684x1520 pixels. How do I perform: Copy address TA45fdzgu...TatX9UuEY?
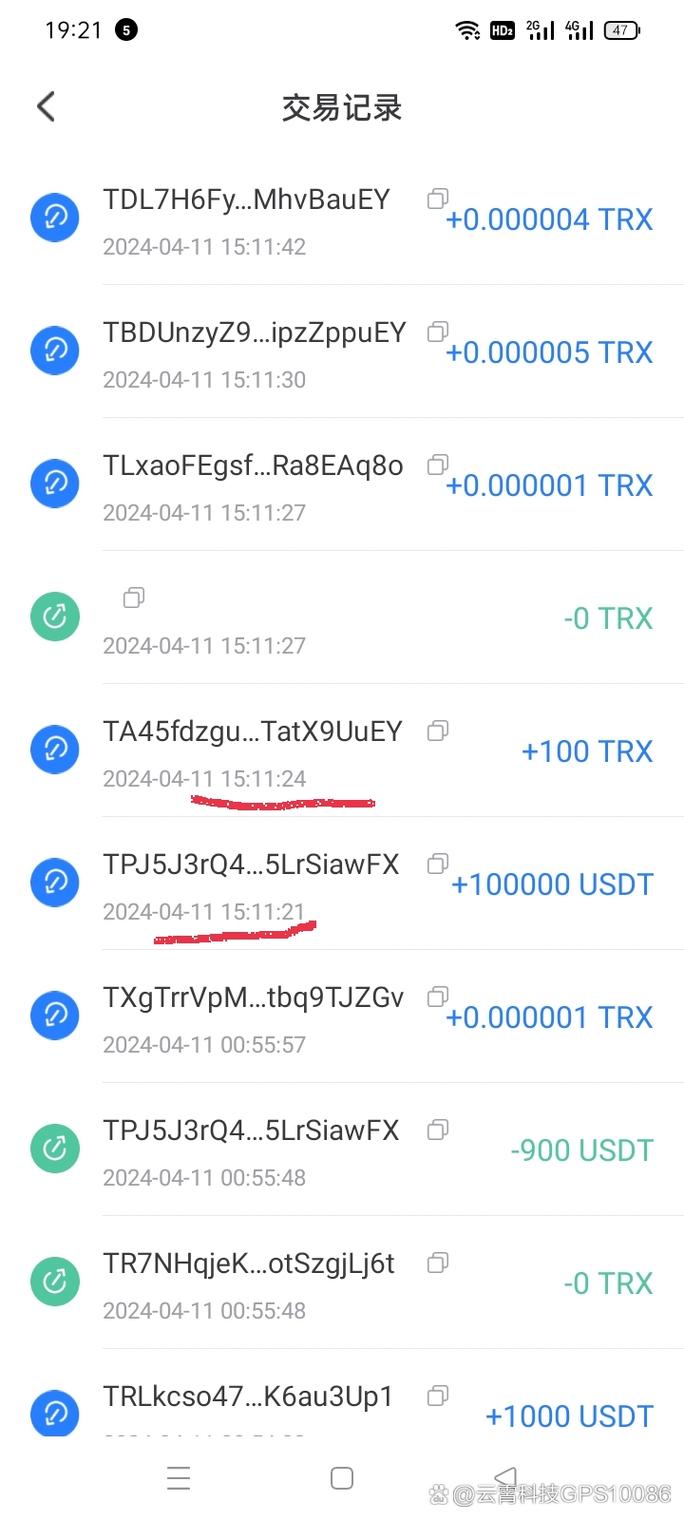[x=437, y=731]
